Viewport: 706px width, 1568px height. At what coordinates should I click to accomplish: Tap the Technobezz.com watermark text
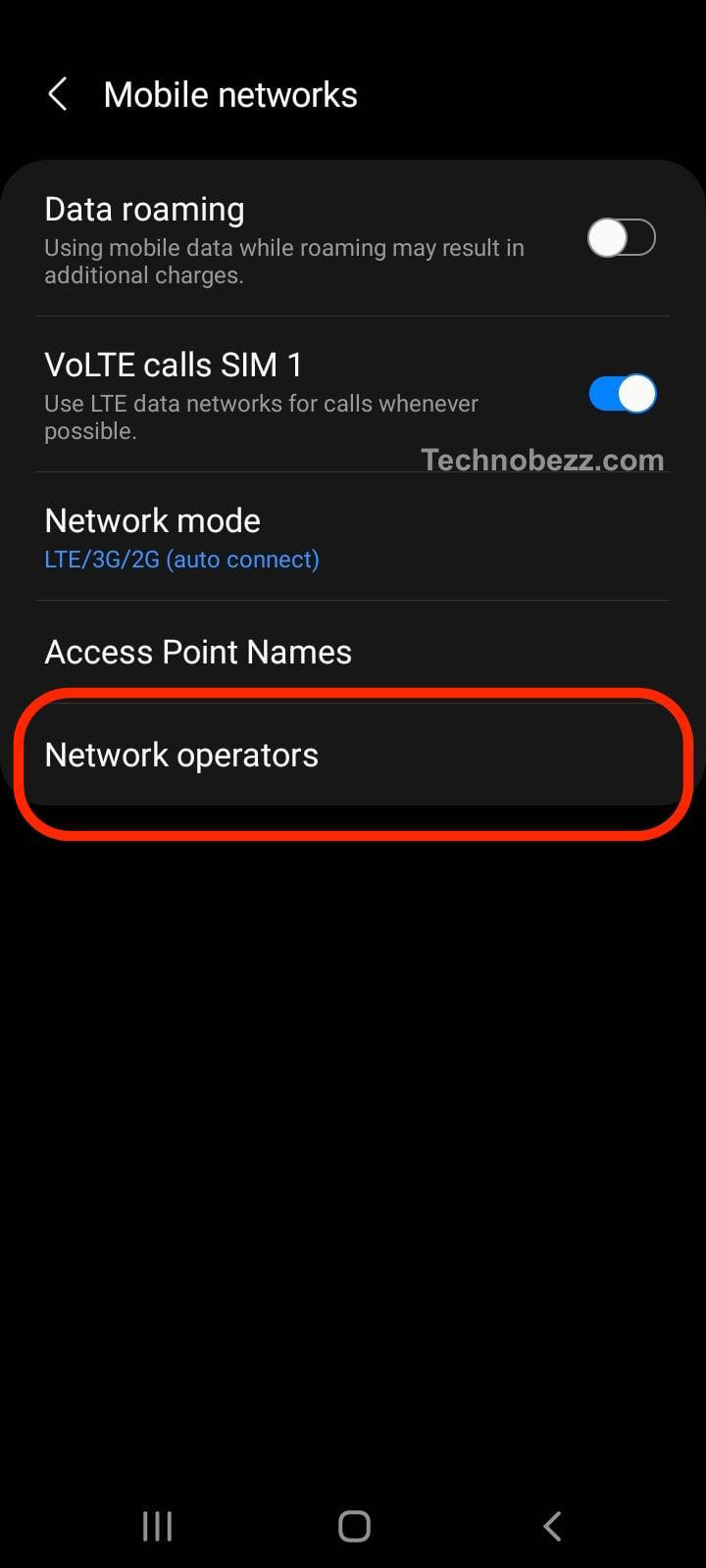coord(542,460)
